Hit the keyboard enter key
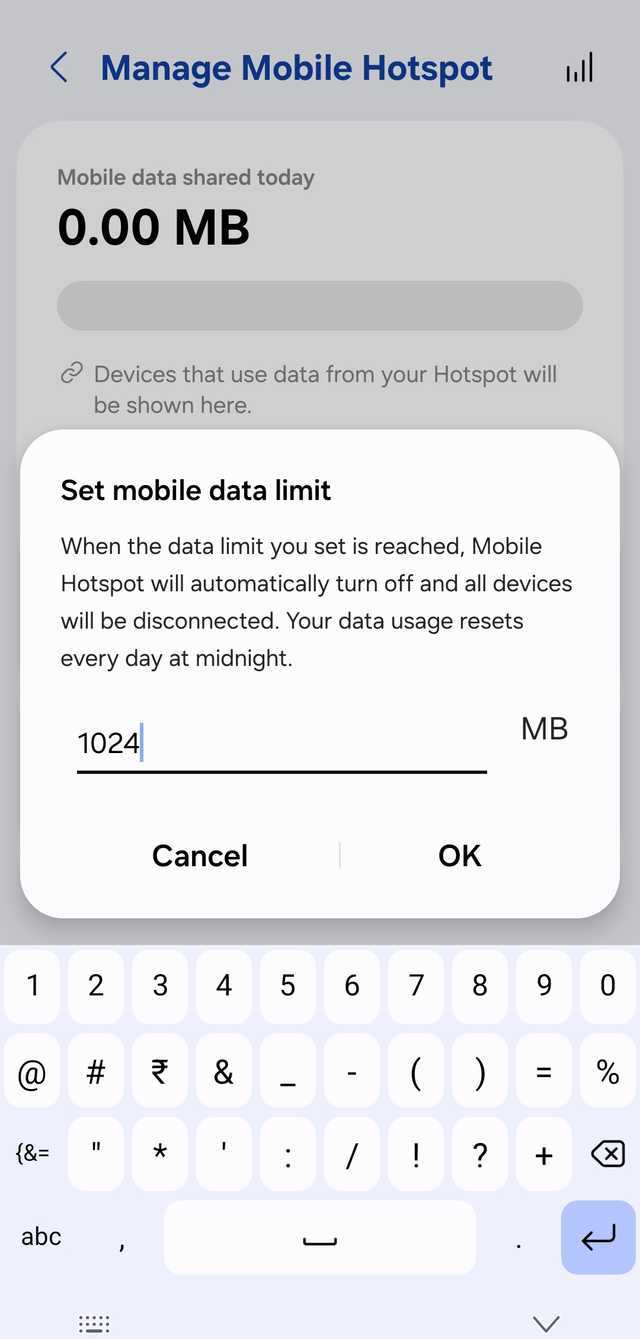Viewport: 640px width, 1339px height. click(598, 1237)
